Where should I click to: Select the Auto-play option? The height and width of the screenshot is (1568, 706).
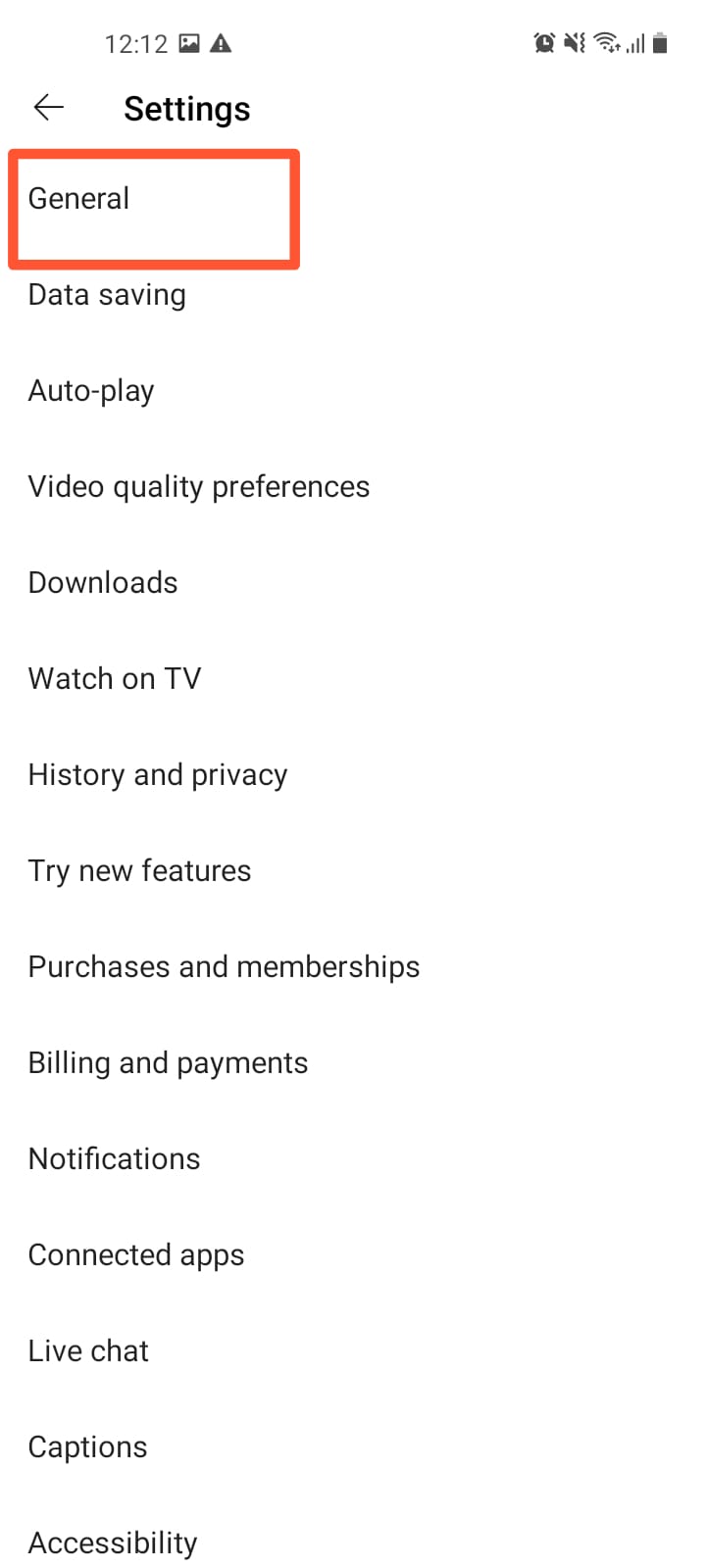click(91, 391)
